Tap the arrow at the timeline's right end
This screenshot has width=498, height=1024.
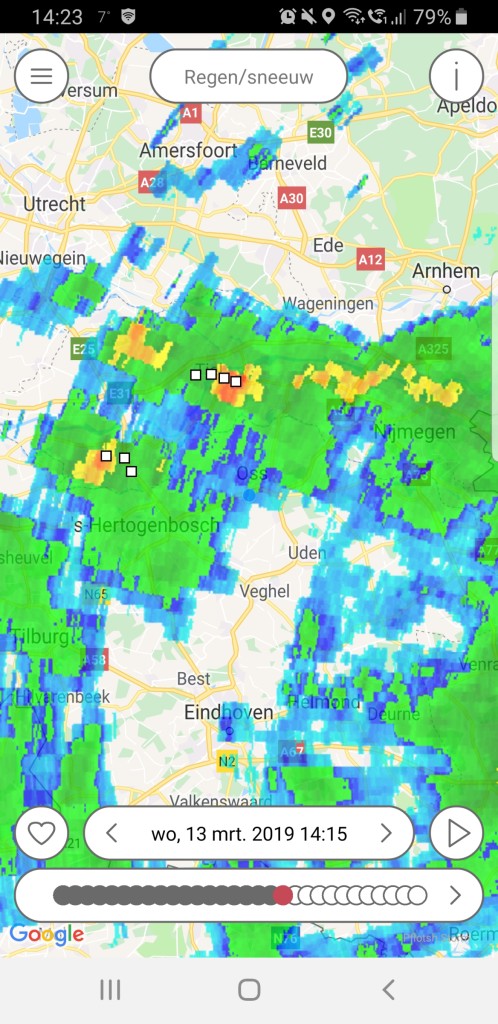tap(456, 895)
